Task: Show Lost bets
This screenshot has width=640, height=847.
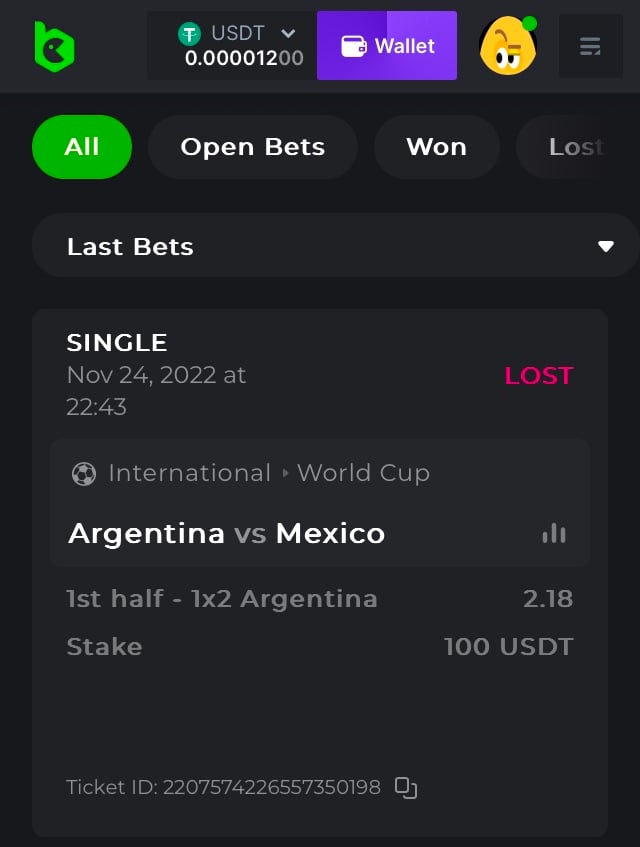Action: pos(575,147)
